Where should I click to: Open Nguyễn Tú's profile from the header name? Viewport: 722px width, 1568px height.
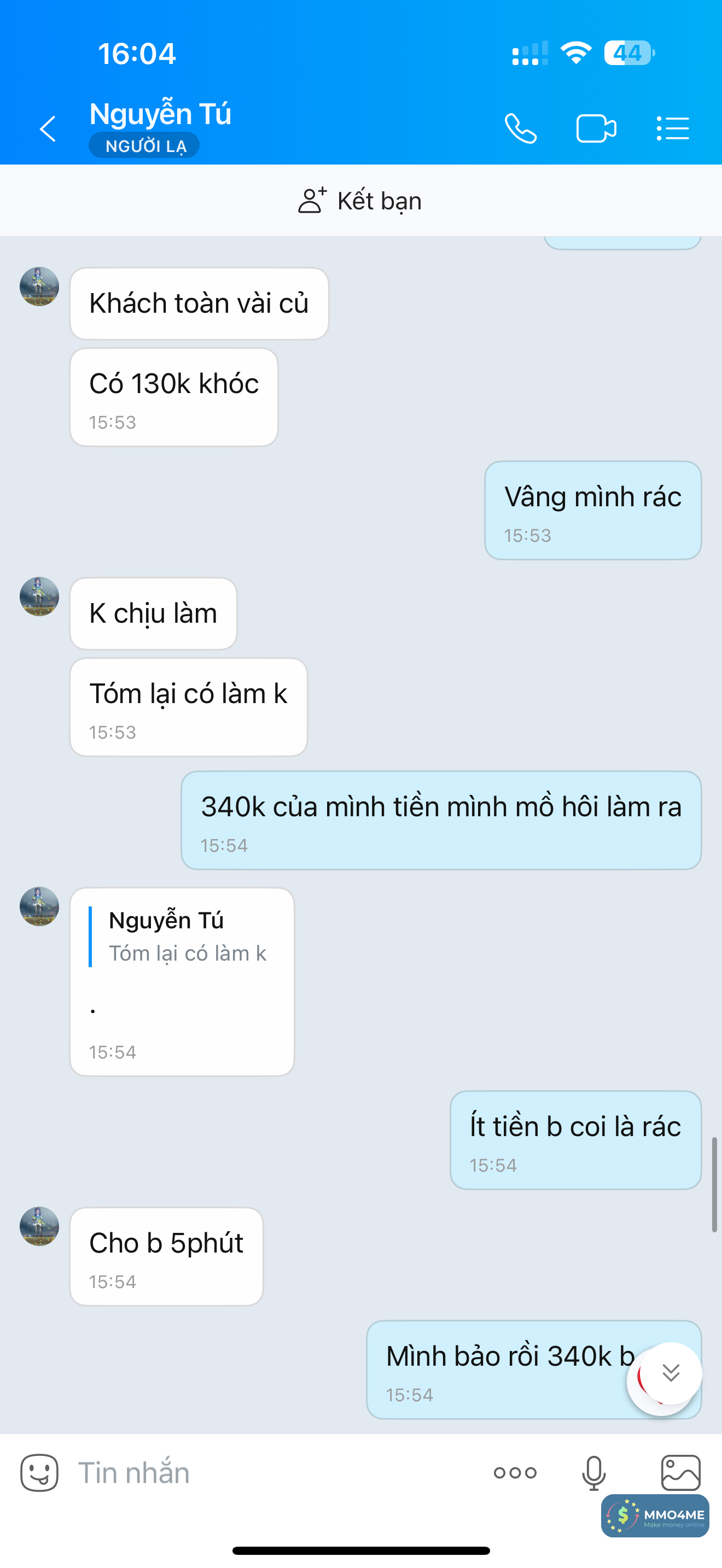click(160, 114)
